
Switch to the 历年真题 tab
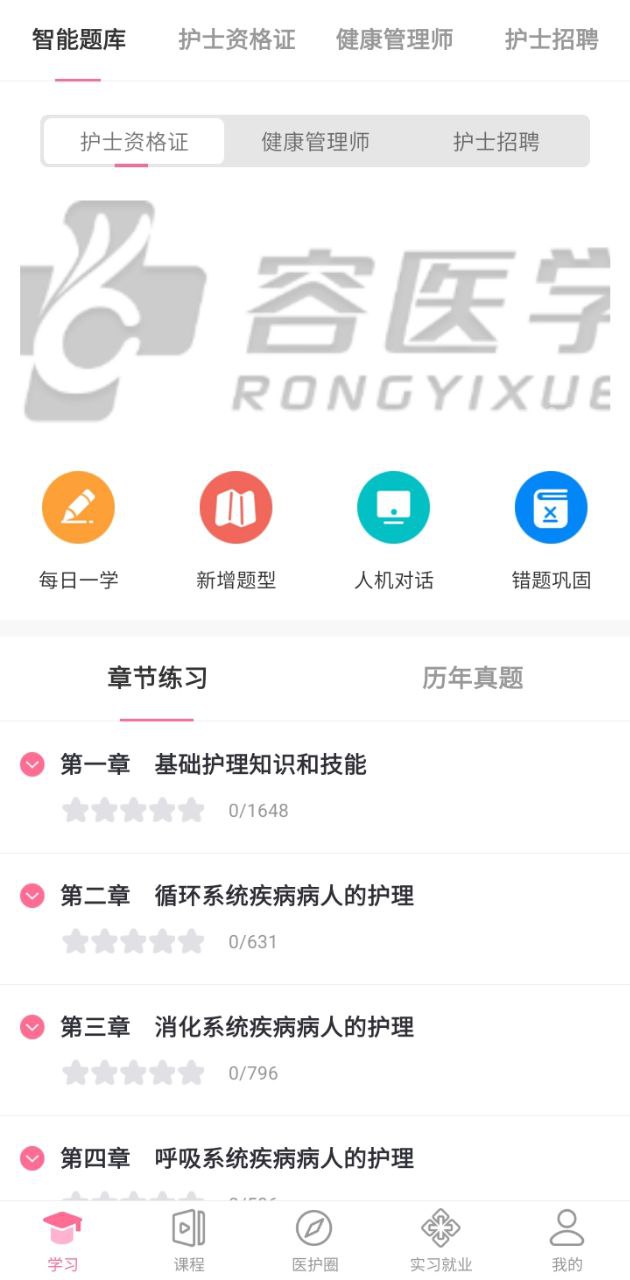pos(472,678)
